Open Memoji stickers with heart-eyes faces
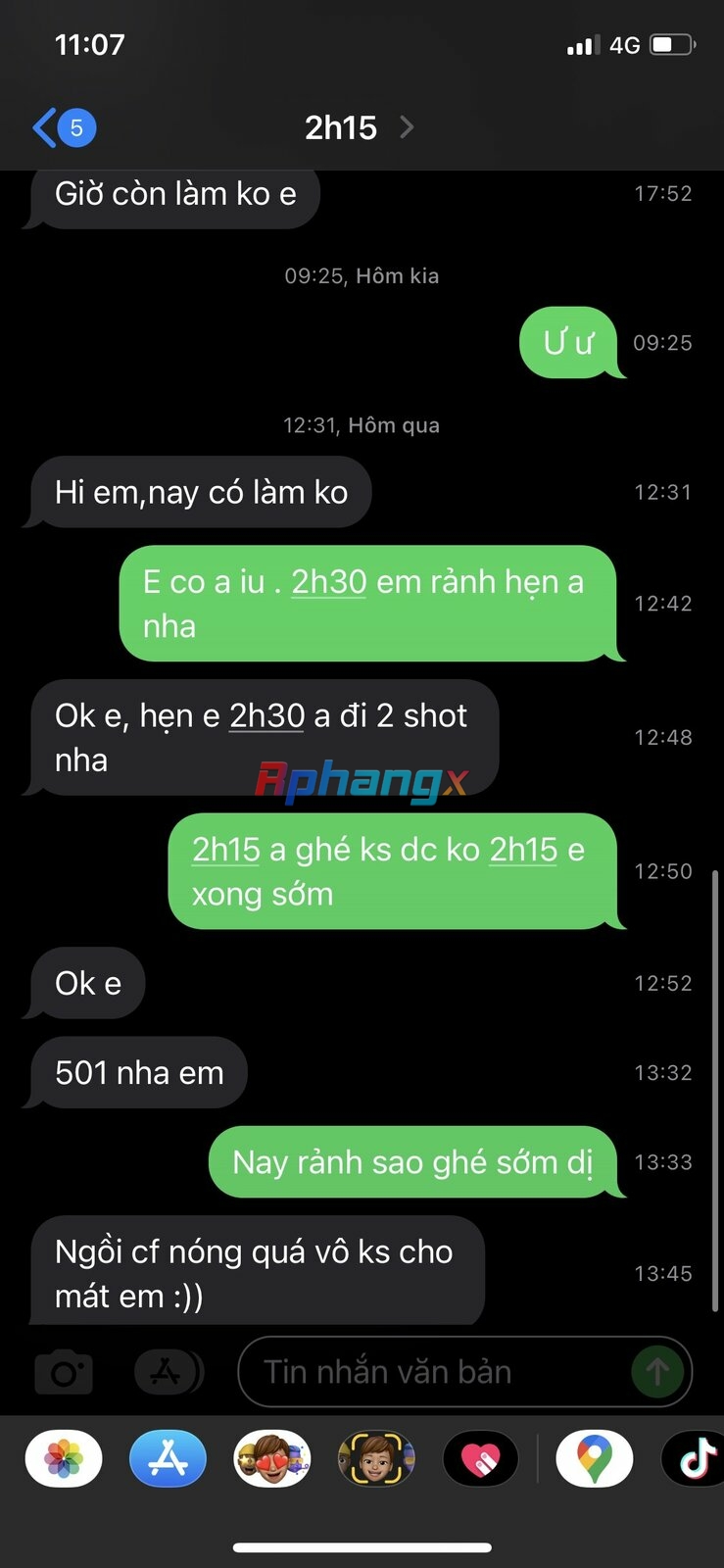 272,1458
